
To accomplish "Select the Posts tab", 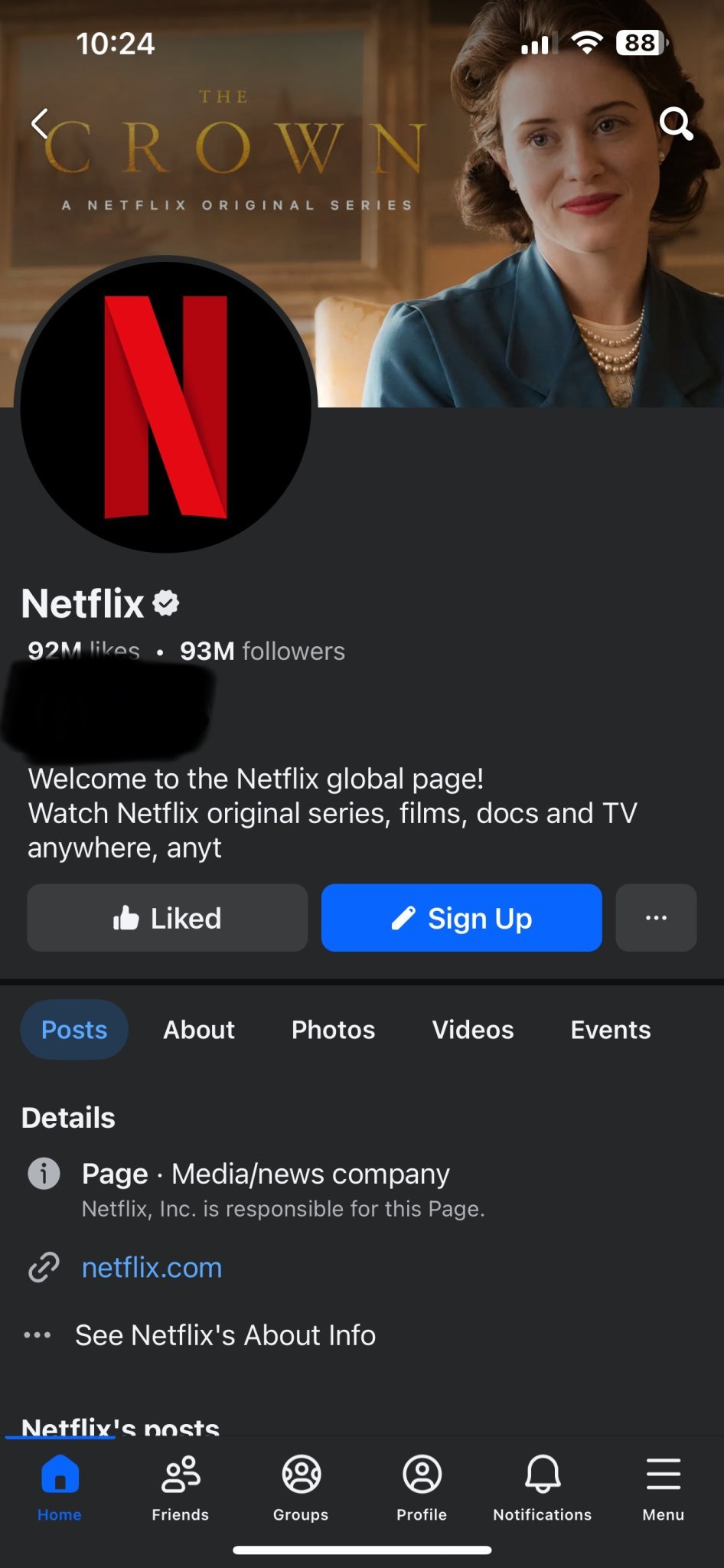I will click(74, 1030).
